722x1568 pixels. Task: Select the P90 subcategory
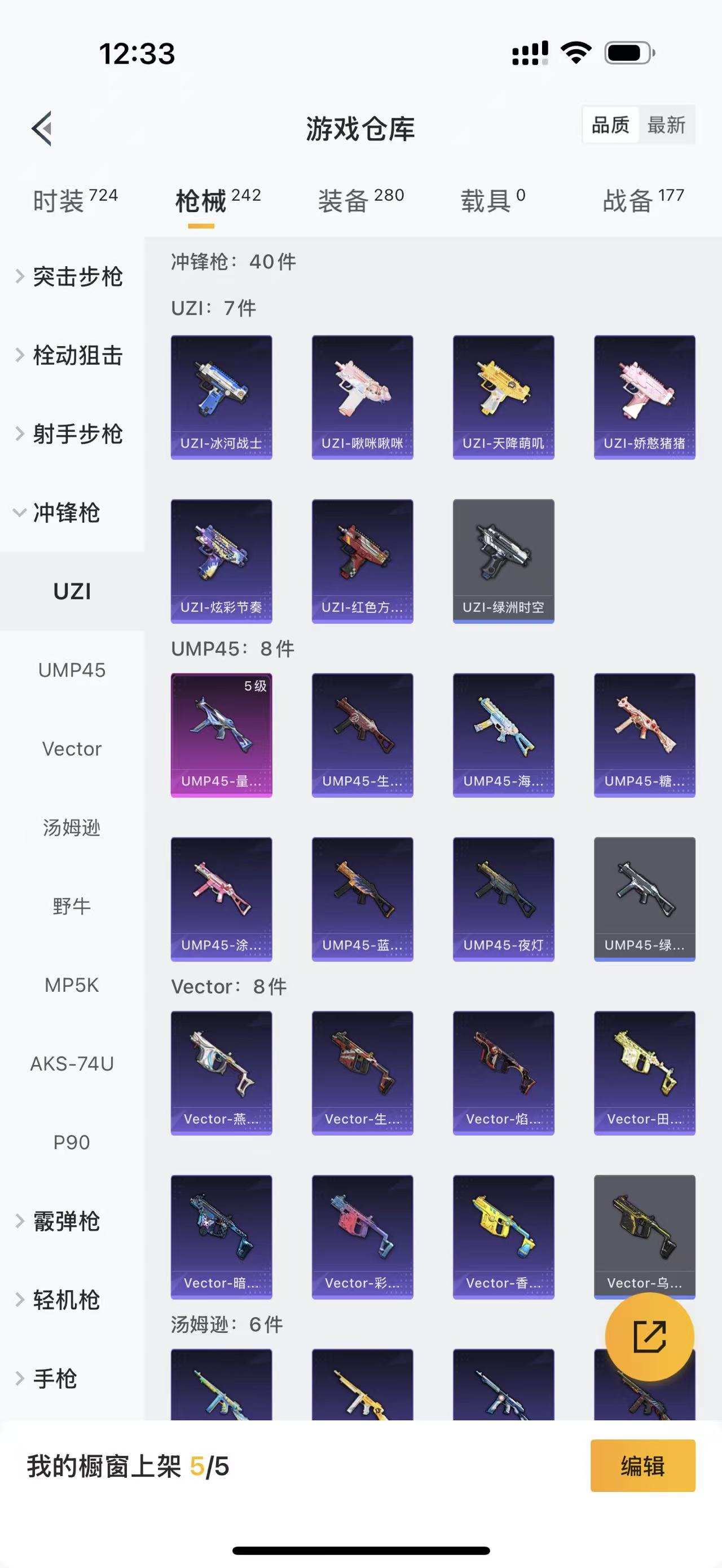(72, 1142)
